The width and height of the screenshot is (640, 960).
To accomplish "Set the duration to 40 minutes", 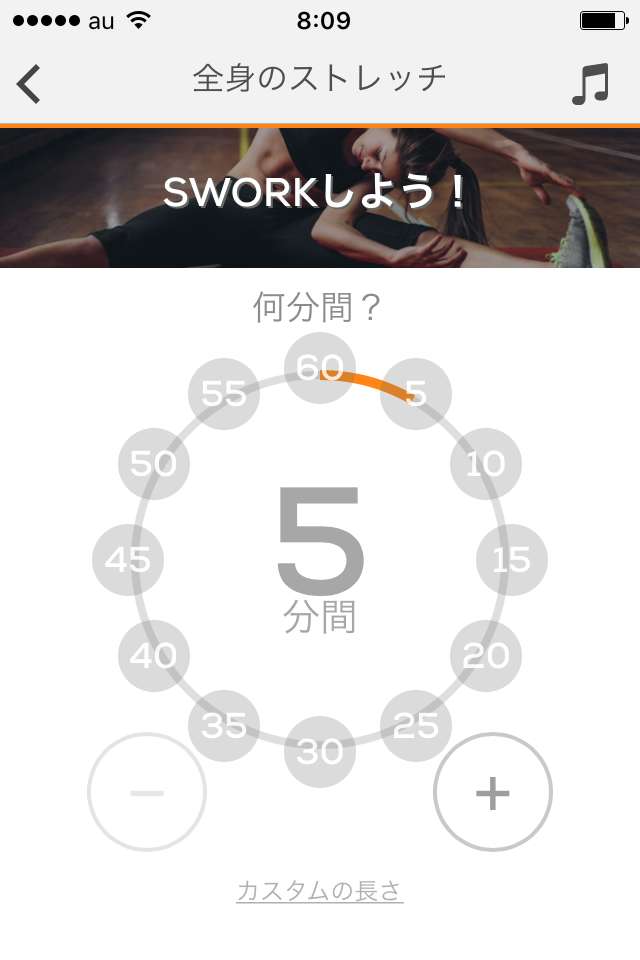I will tap(154, 655).
